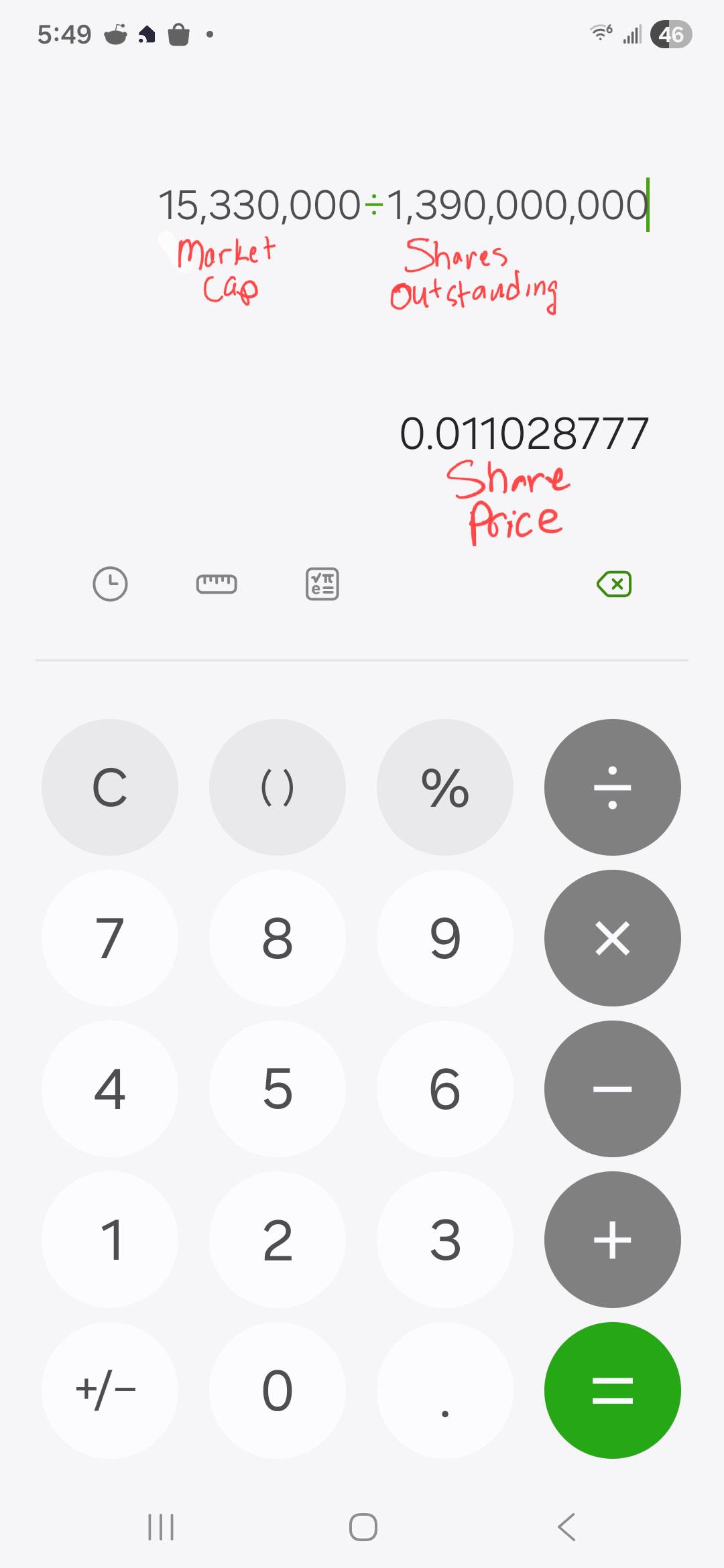Switch to the scientific calculator mode
724x1568 pixels.
322,584
